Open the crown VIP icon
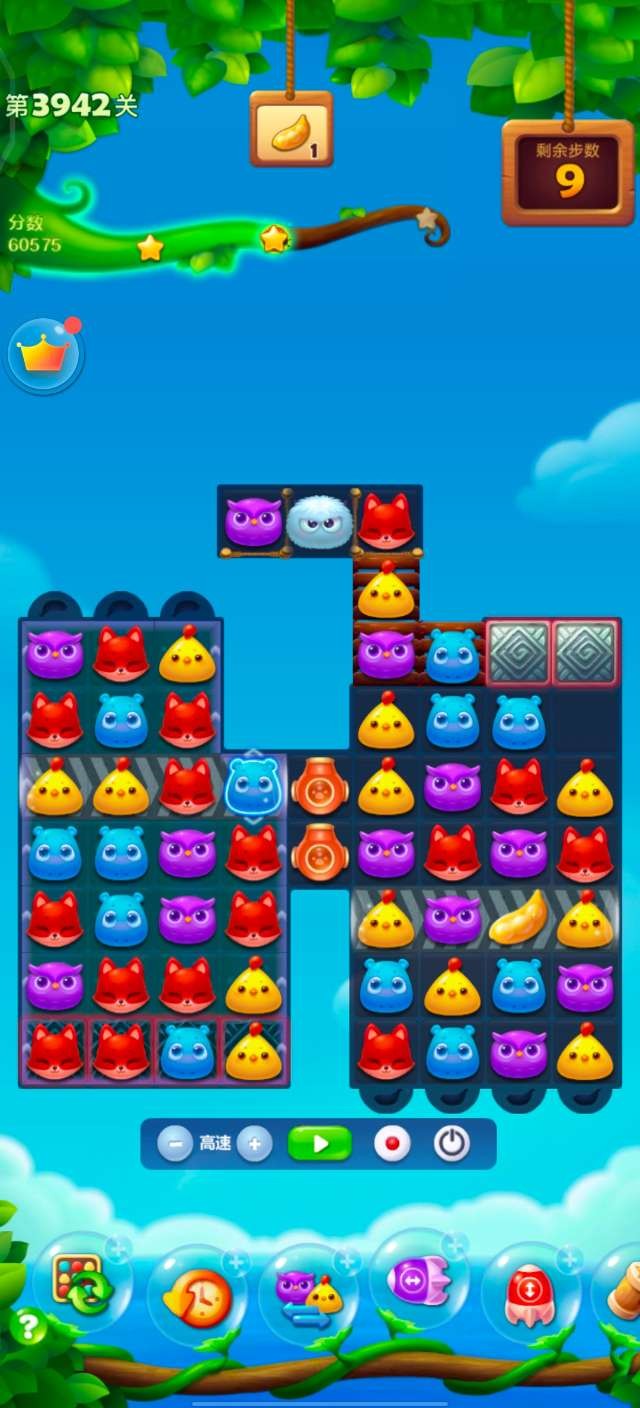The image size is (640, 1408). coord(45,355)
